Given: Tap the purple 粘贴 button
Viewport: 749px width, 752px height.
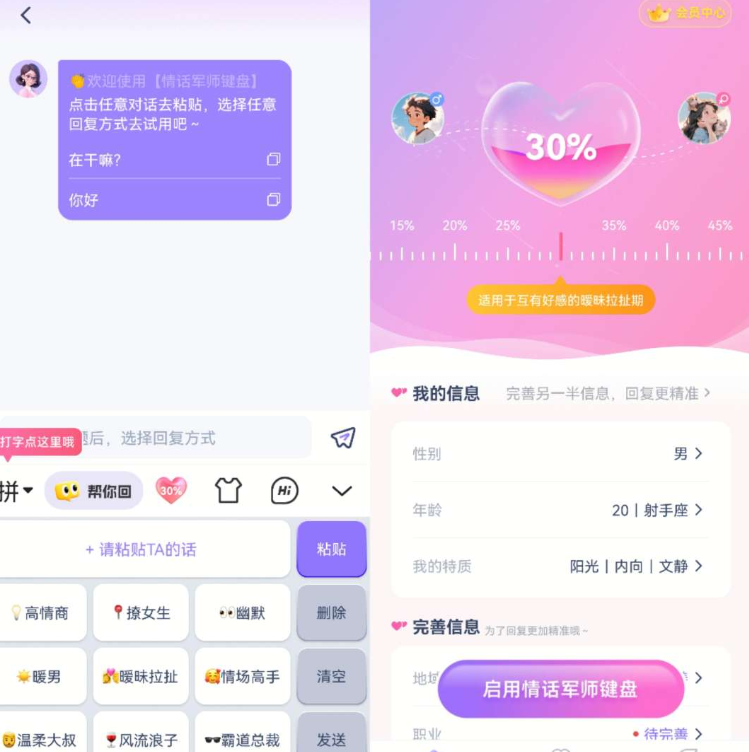Looking at the screenshot, I should click(331, 549).
